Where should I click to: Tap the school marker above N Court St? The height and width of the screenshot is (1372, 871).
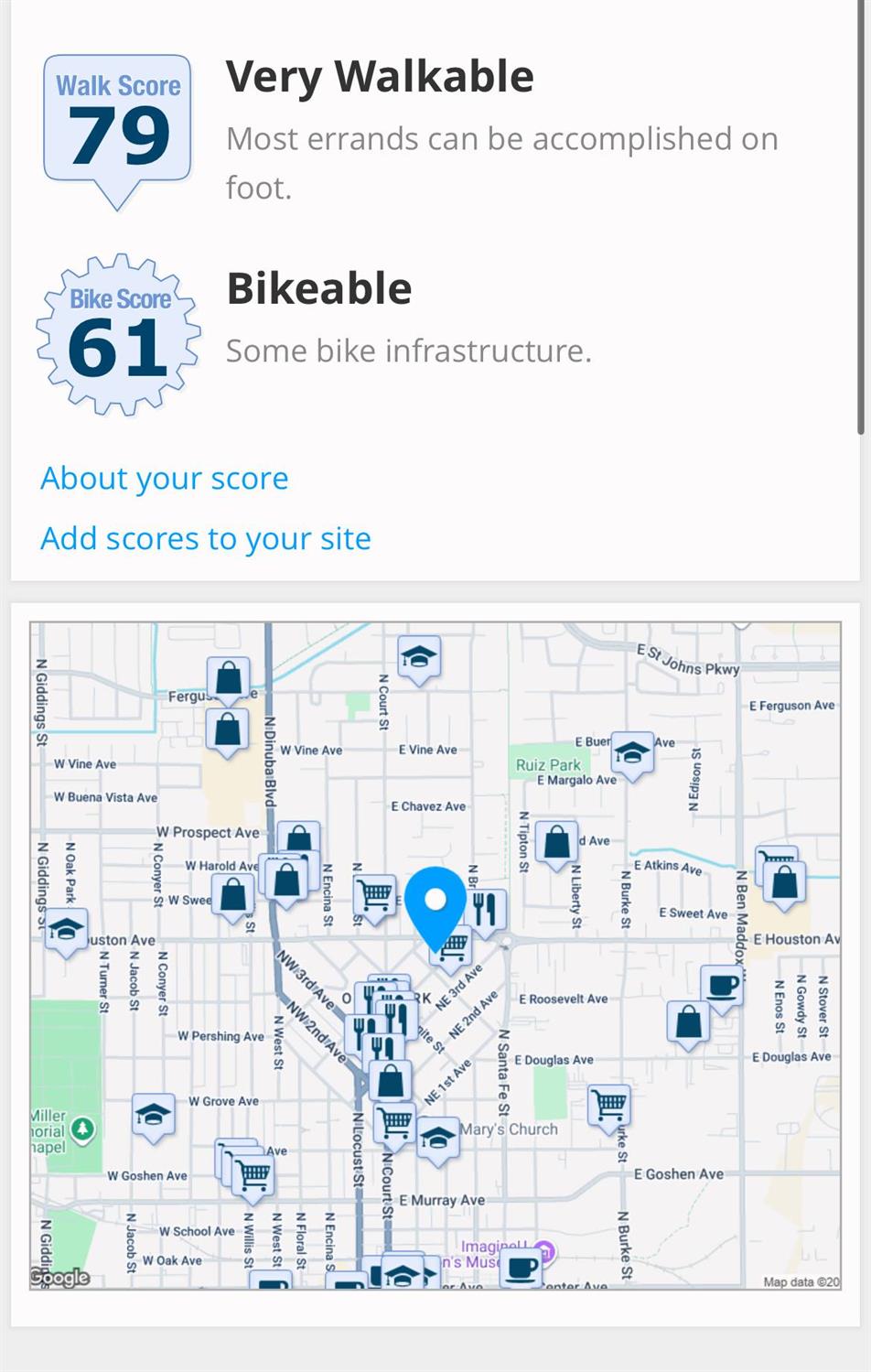419,656
